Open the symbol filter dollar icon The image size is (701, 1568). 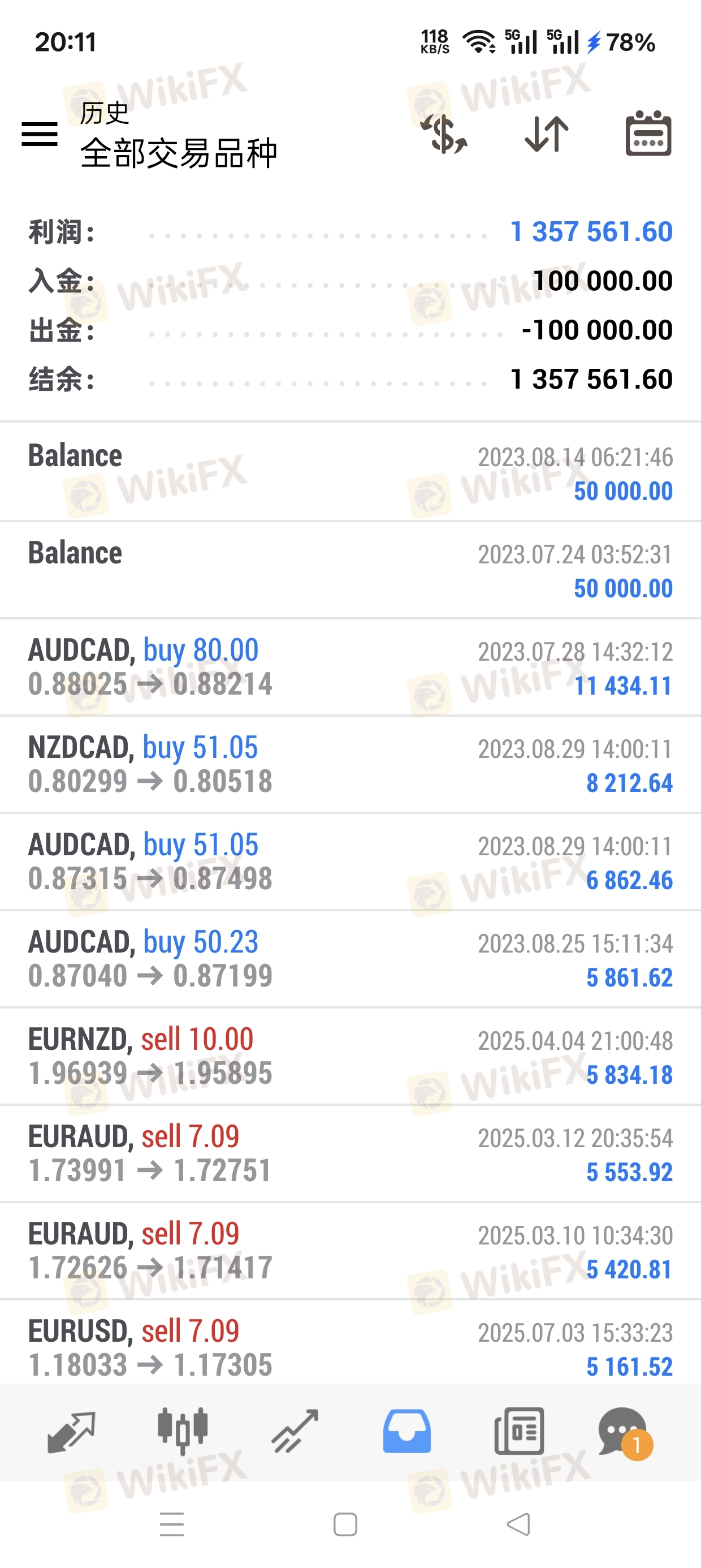pyautogui.click(x=444, y=134)
